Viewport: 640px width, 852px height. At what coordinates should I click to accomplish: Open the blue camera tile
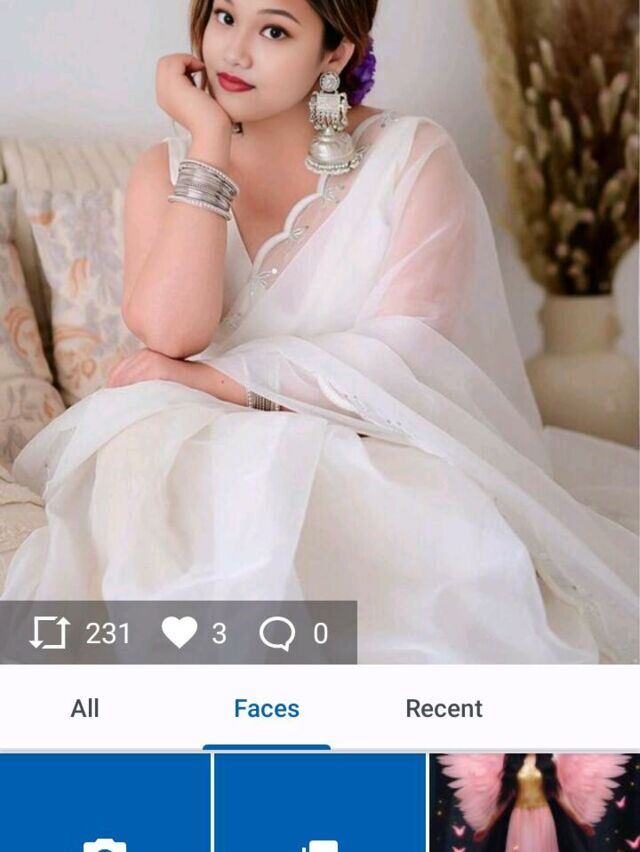(x=105, y=803)
